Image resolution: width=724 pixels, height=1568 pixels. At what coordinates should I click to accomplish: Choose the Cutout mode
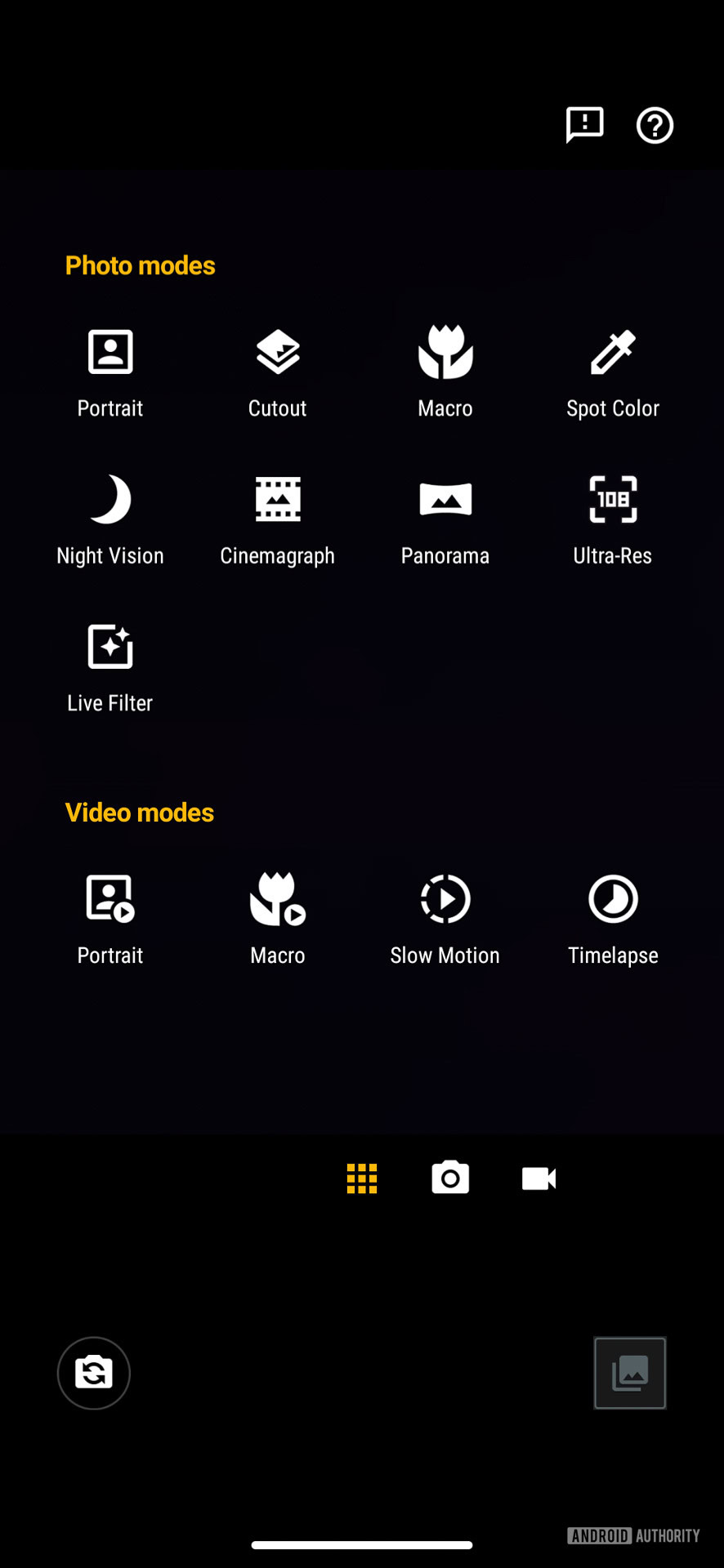278,373
